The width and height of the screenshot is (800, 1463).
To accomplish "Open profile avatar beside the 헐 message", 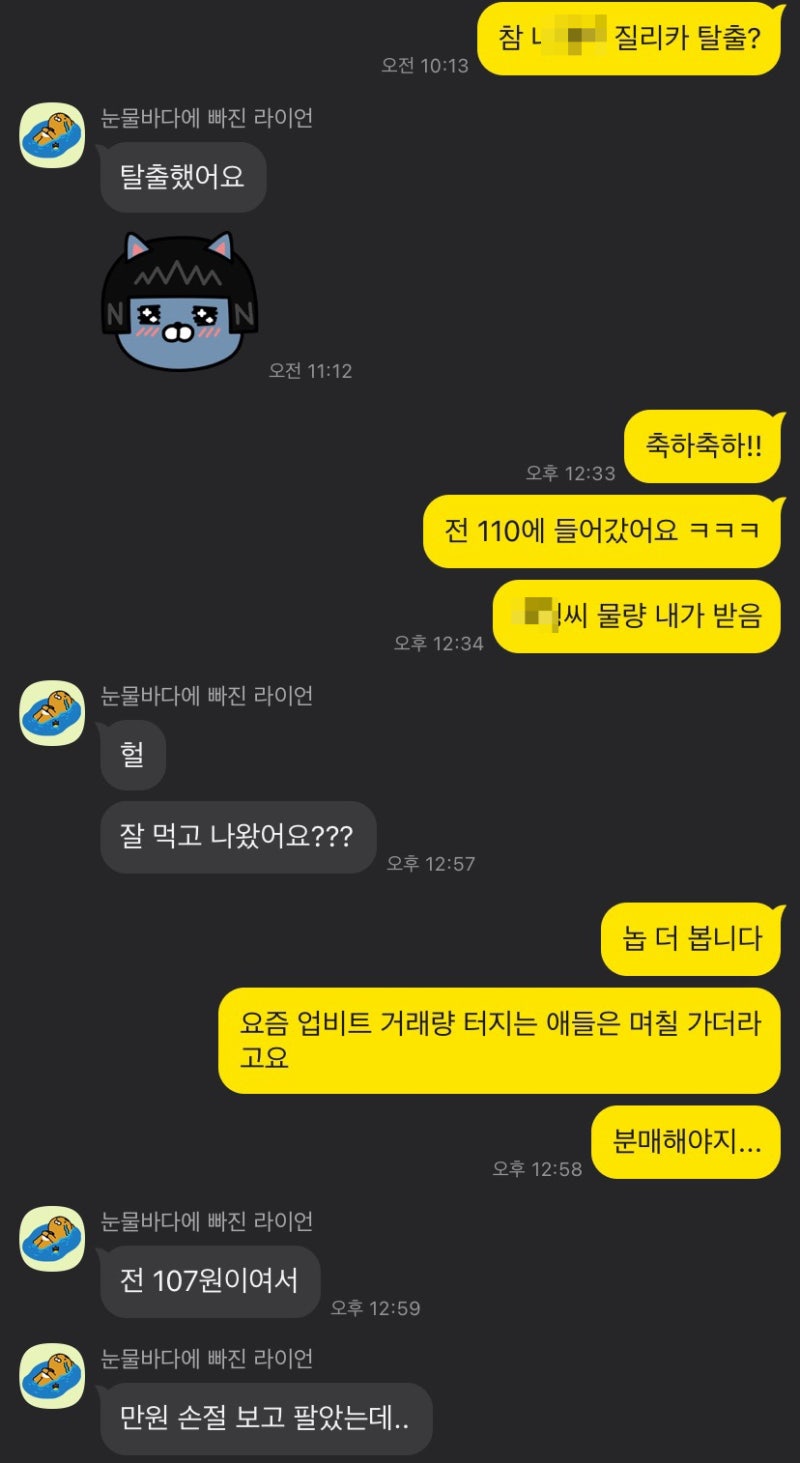I will (x=52, y=712).
